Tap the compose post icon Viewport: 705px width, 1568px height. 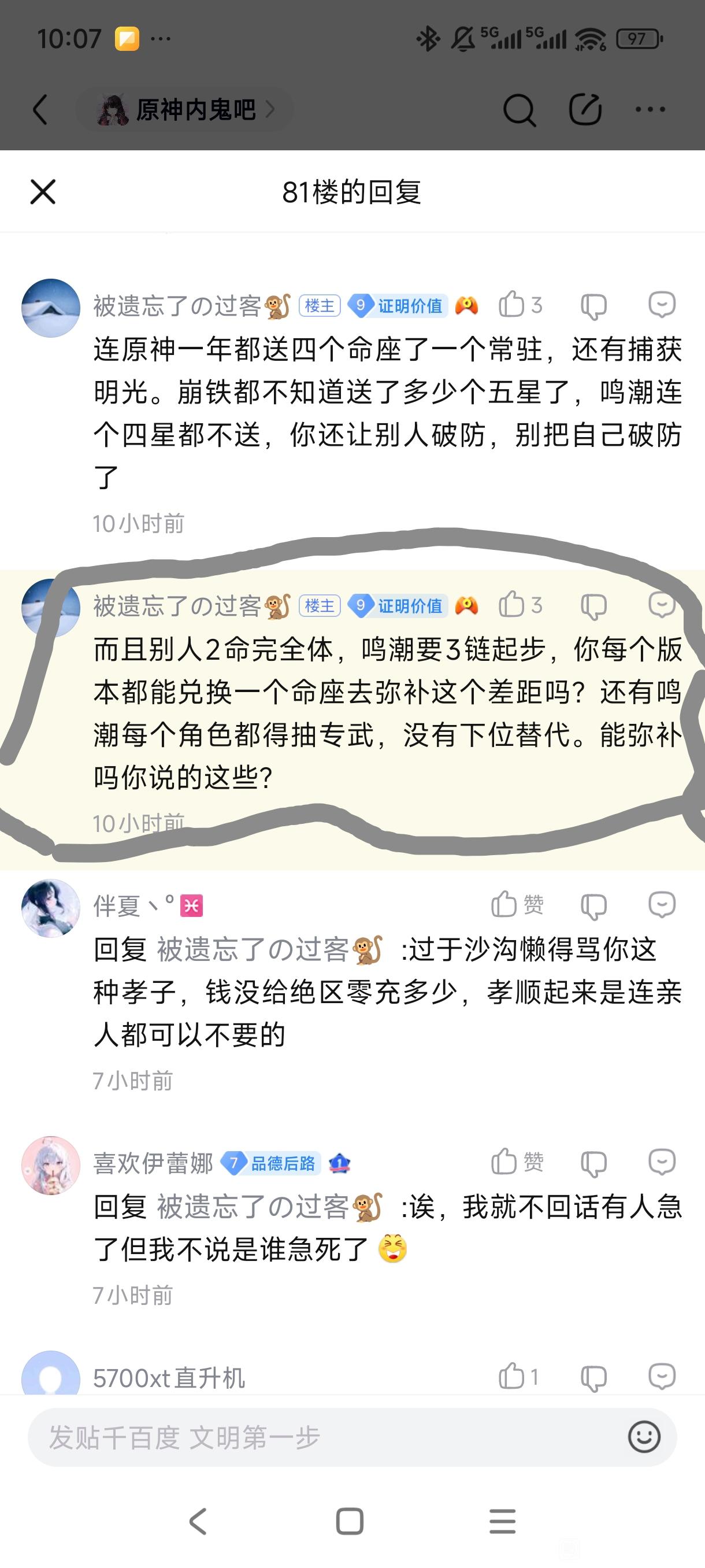click(585, 110)
